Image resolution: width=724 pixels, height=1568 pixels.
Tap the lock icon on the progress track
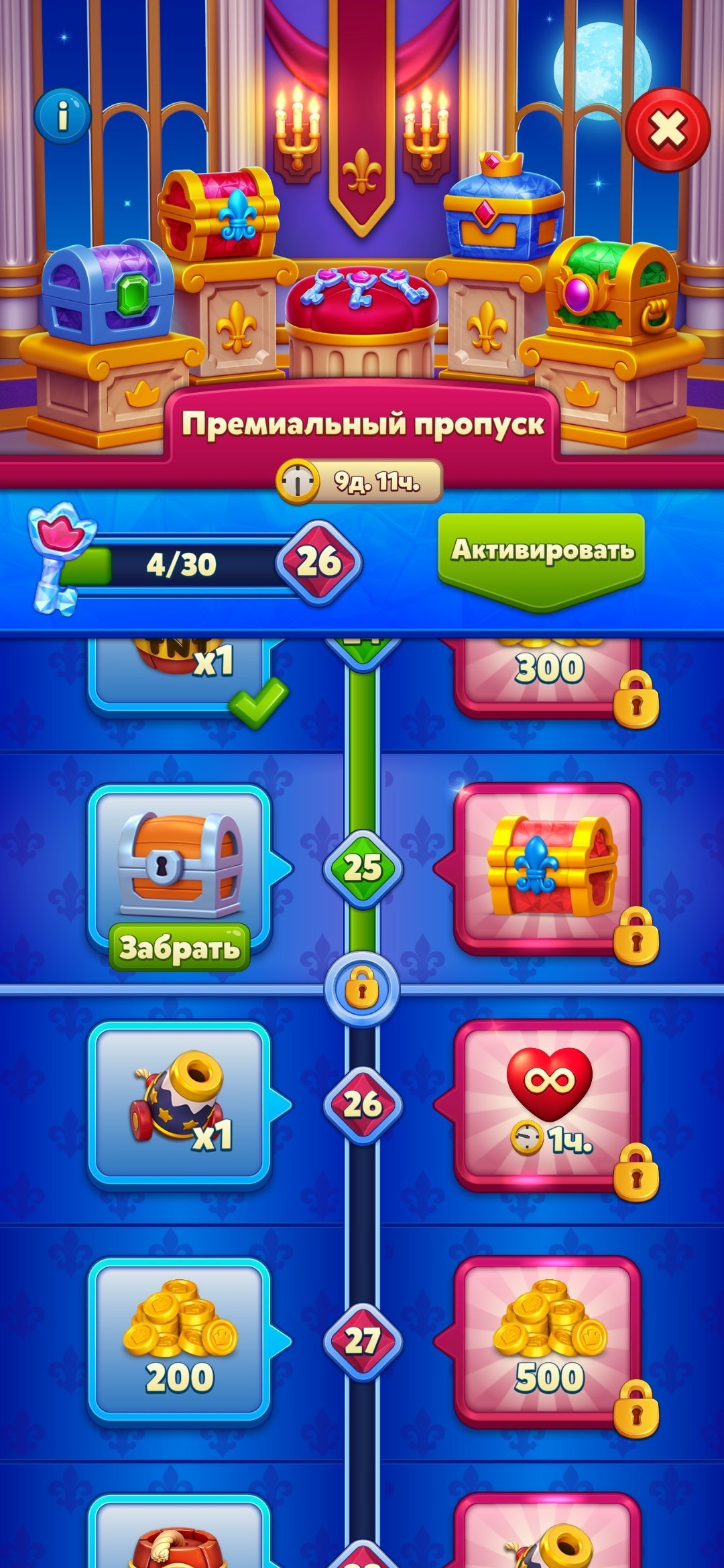click(362, 989)
